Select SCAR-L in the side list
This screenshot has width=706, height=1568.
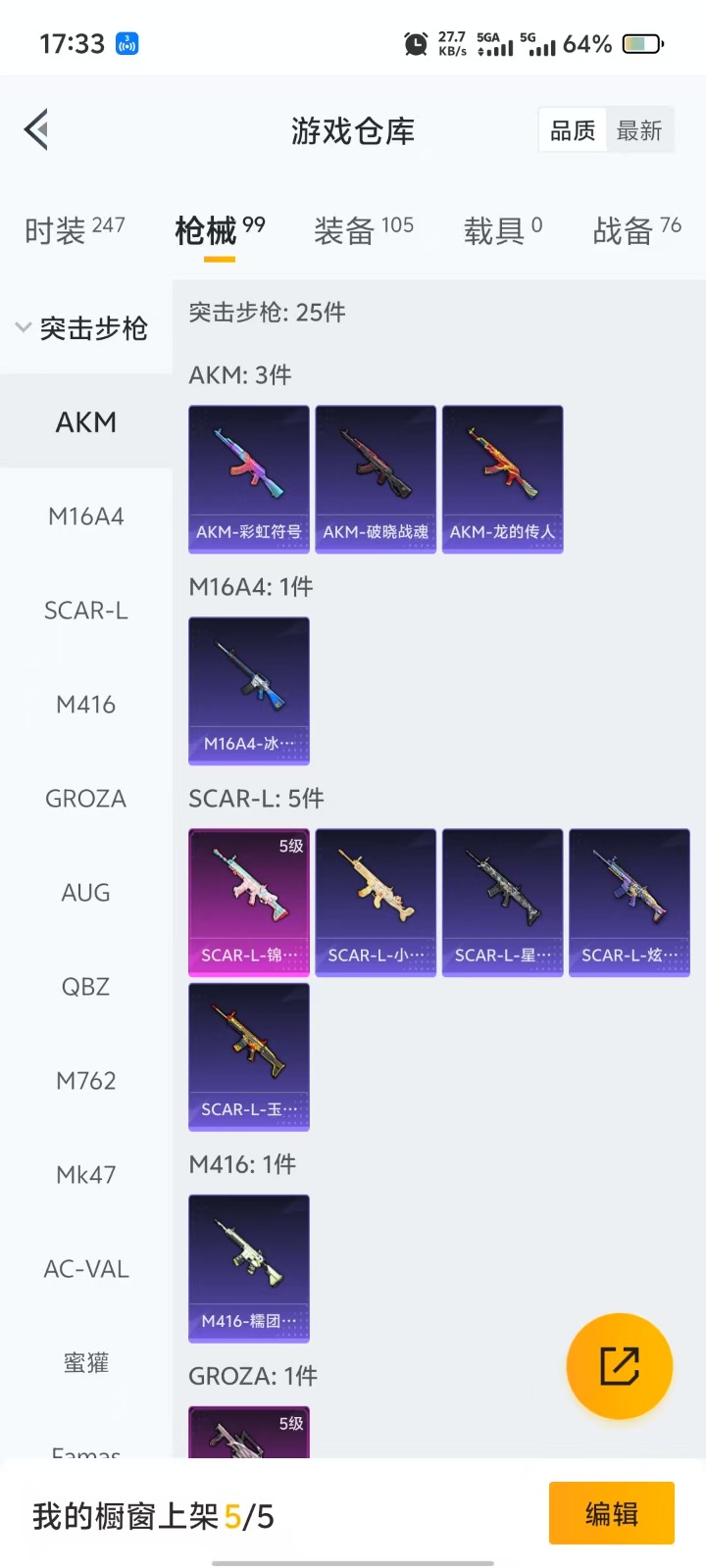coord(86,611)
